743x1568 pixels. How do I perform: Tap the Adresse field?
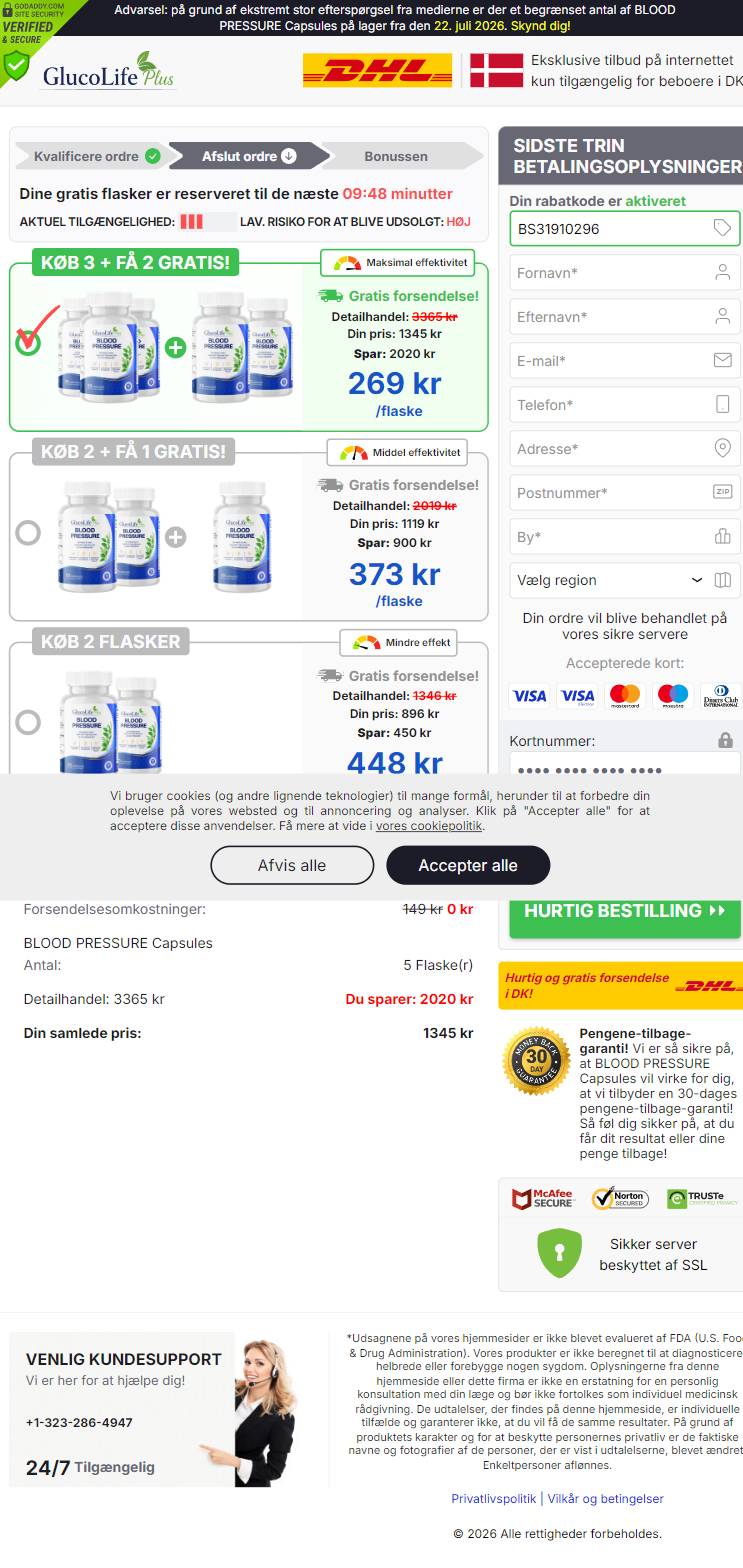pyautogui.click(x=625, y=449)
